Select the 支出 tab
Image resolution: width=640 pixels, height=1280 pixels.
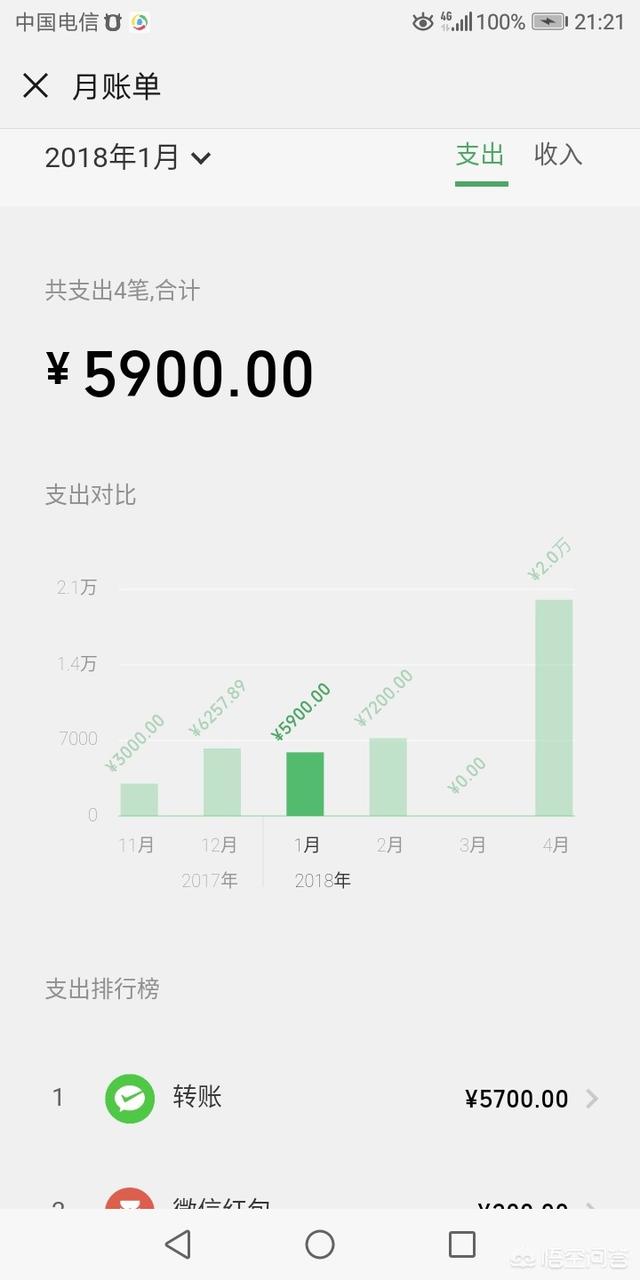[480, 155]
